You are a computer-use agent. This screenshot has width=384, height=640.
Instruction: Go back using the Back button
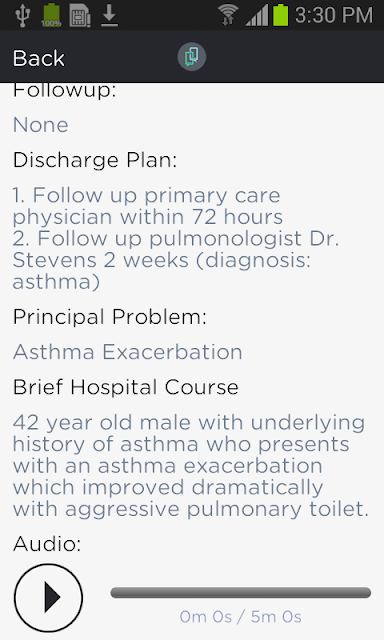tap(39, 58)
